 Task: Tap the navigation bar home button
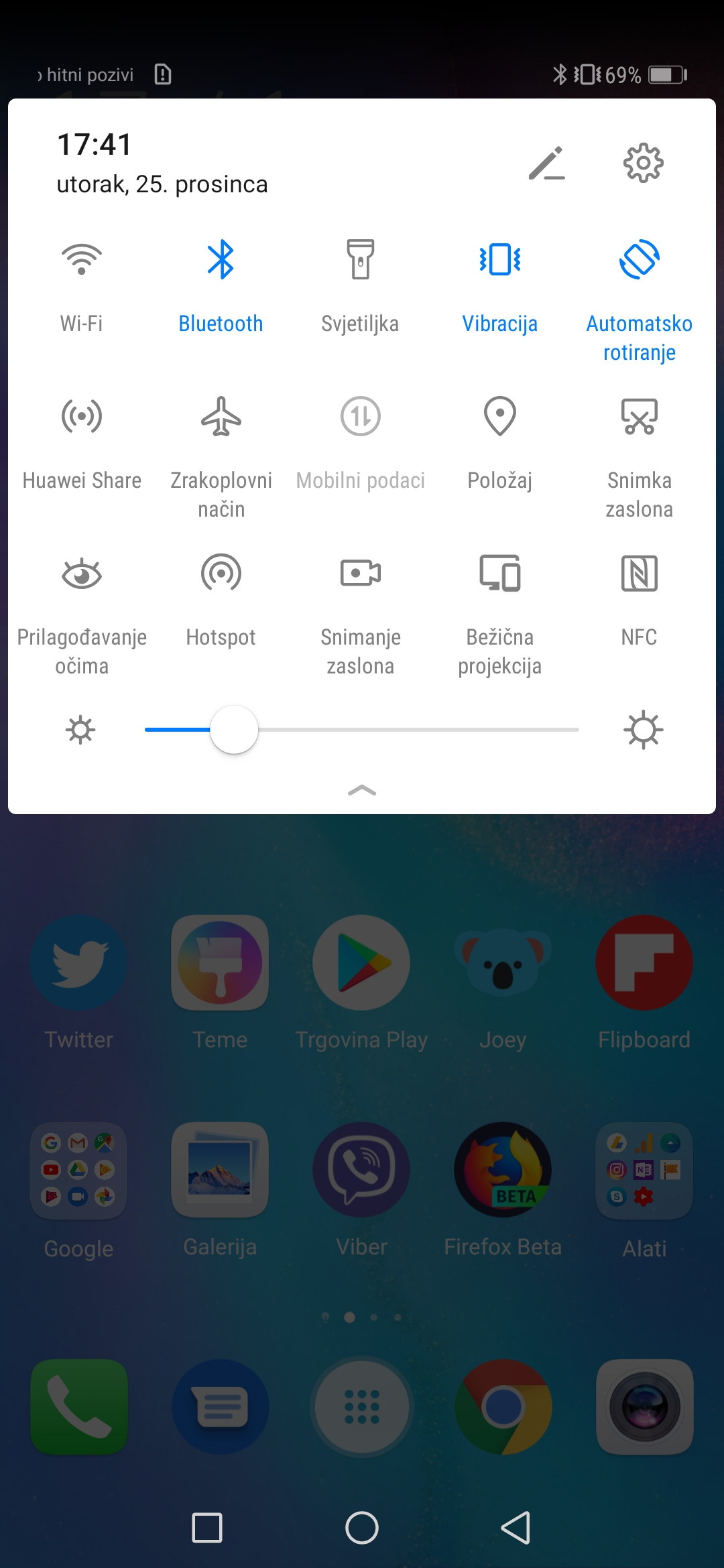coord(362,1528)
